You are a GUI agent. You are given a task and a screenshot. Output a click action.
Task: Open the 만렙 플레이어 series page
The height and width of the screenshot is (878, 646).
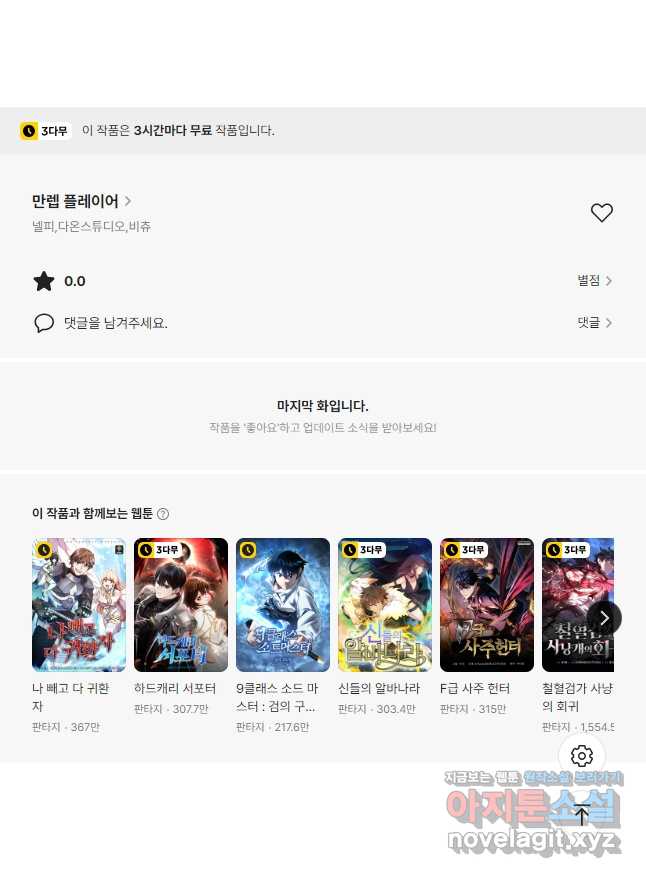pos(81,201)
